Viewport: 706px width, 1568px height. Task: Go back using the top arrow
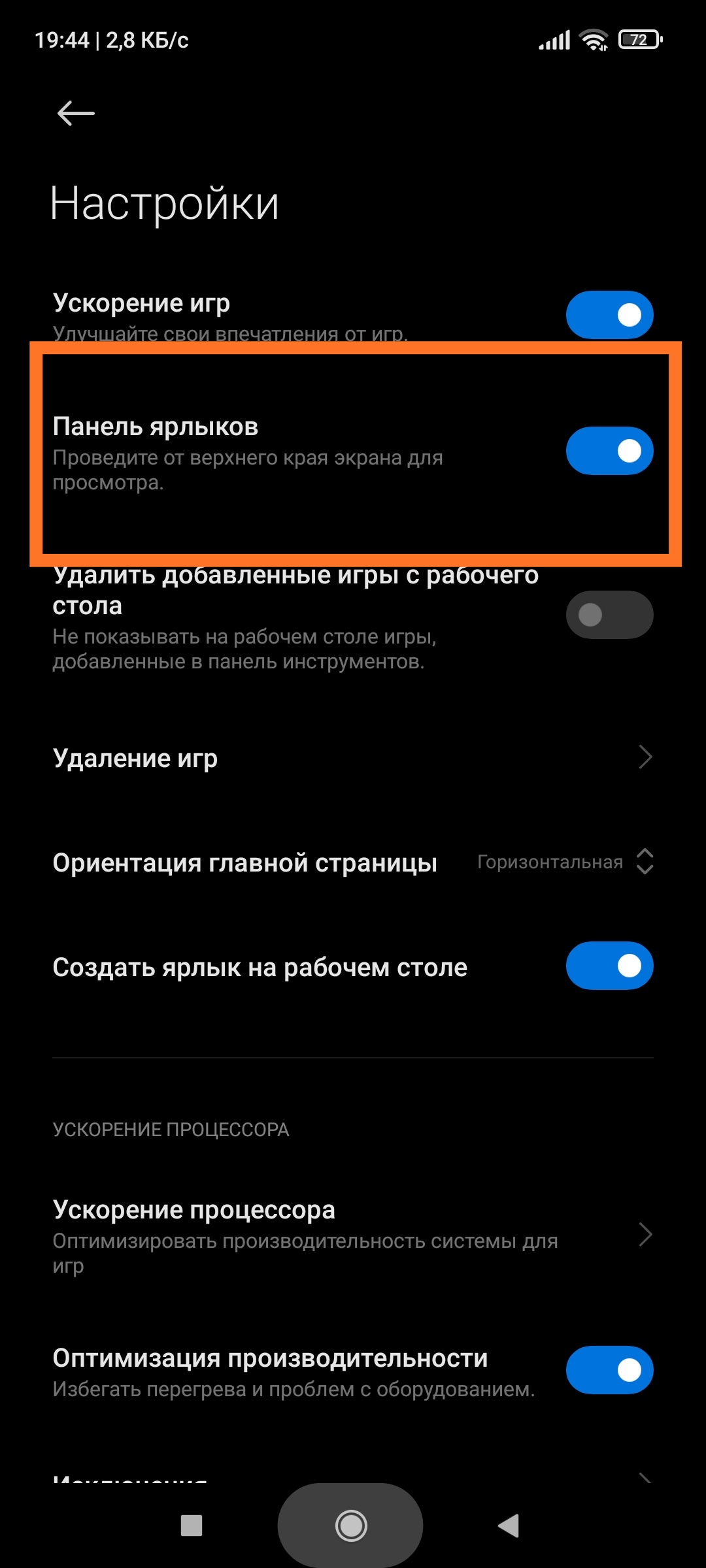[x=76, y=114]
